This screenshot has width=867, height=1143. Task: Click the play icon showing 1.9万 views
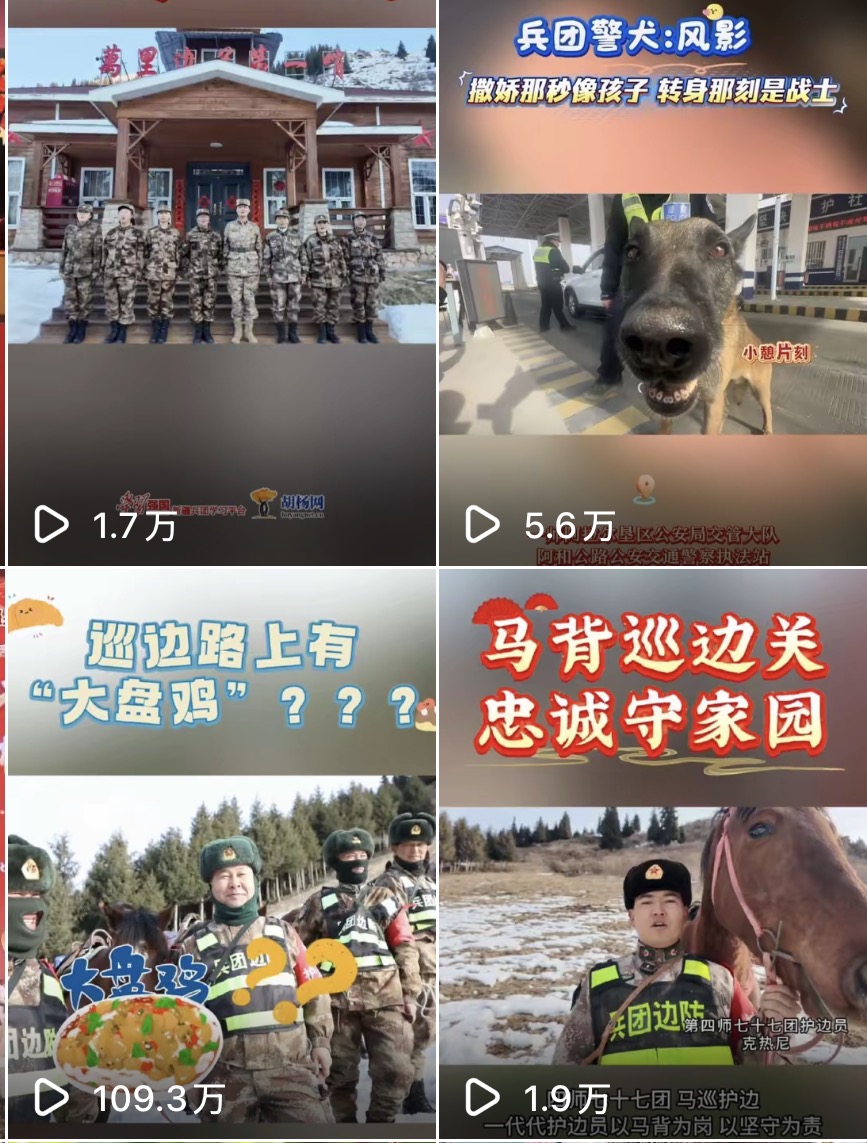coord(483,1092)
